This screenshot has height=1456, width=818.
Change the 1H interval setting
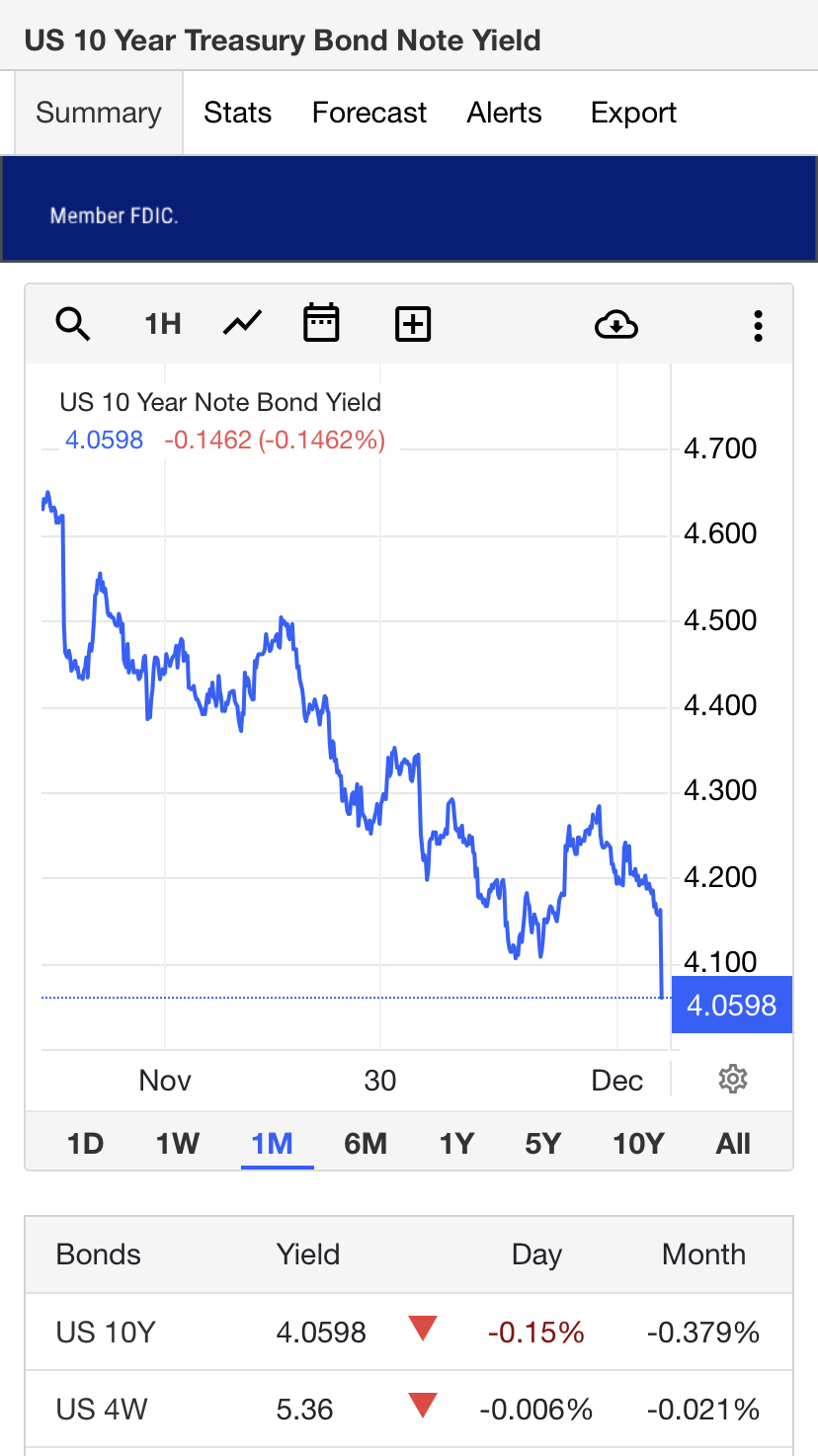pyautogui.click(x=163, y=324)
